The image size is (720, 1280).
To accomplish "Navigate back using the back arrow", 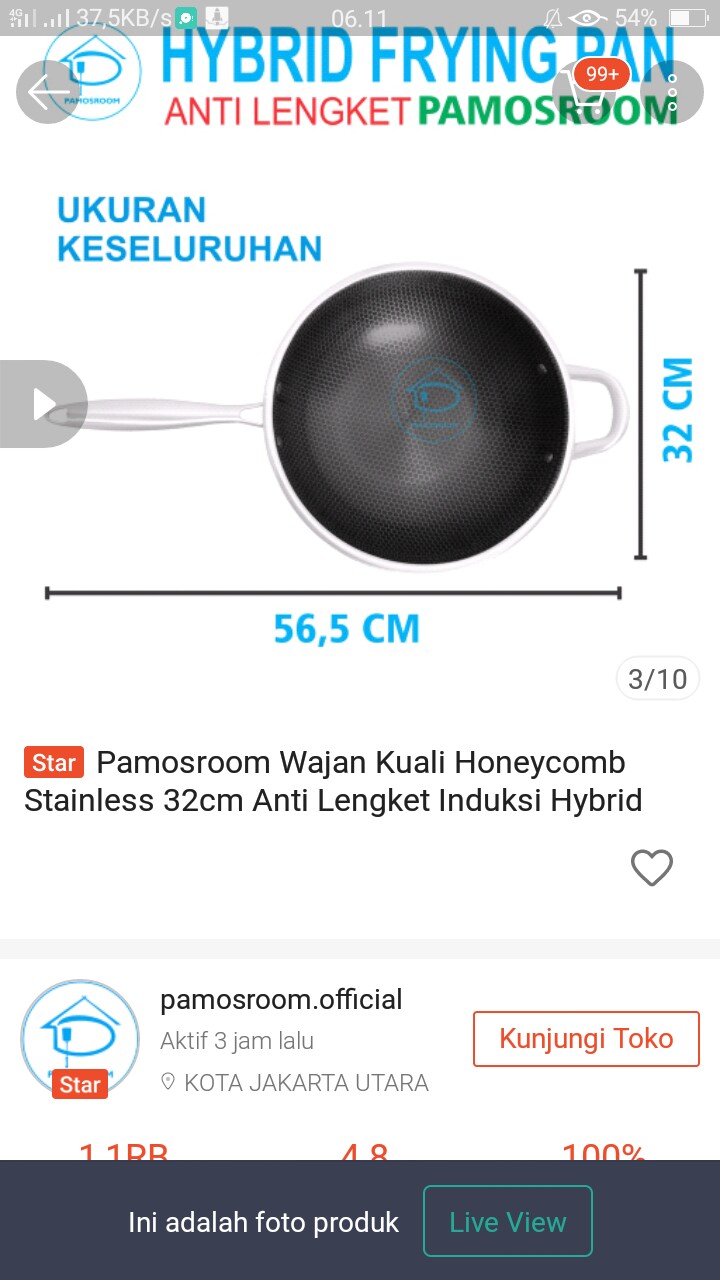I will coord(45,91).
